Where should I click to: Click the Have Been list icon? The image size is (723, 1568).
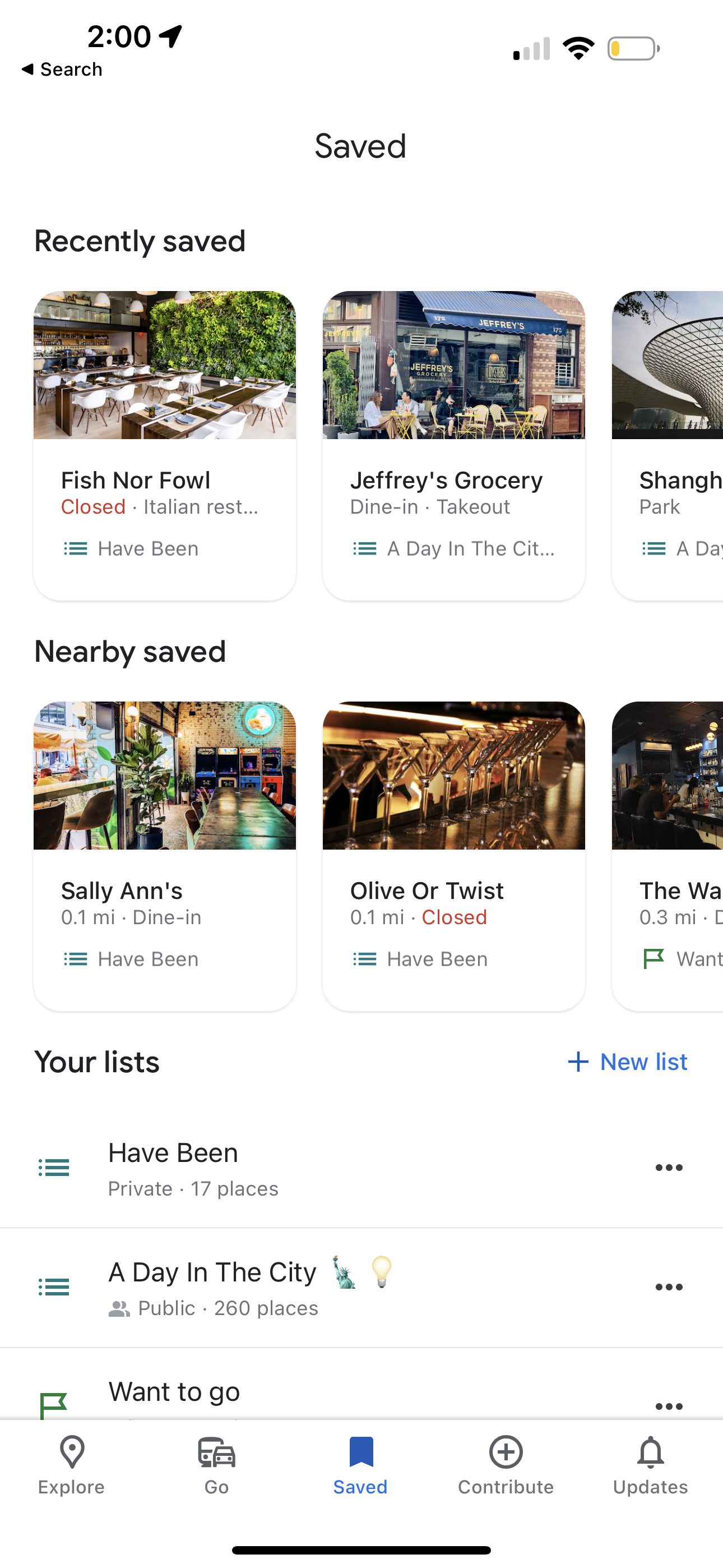(54, 1167)
